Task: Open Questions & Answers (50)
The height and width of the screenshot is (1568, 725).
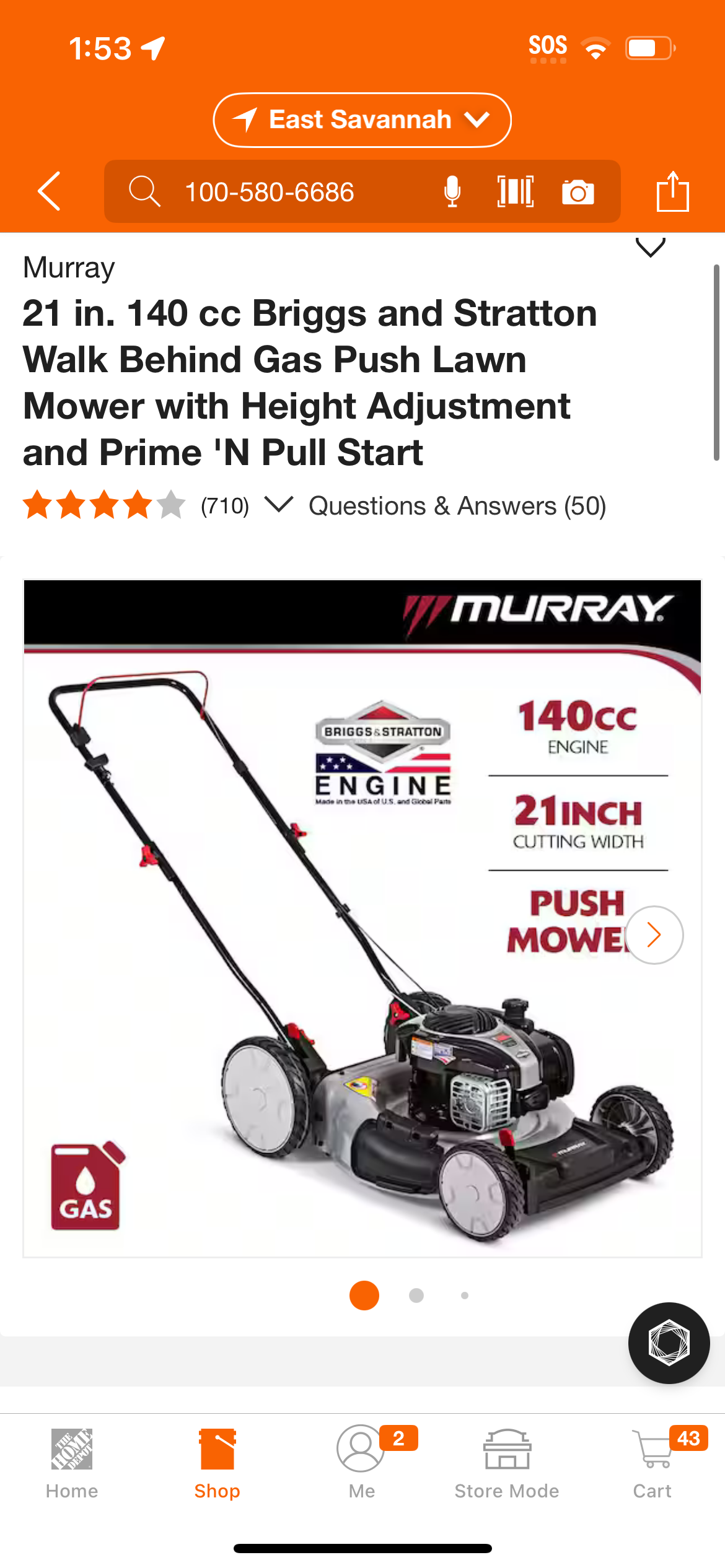Action: tap(457, 506)
